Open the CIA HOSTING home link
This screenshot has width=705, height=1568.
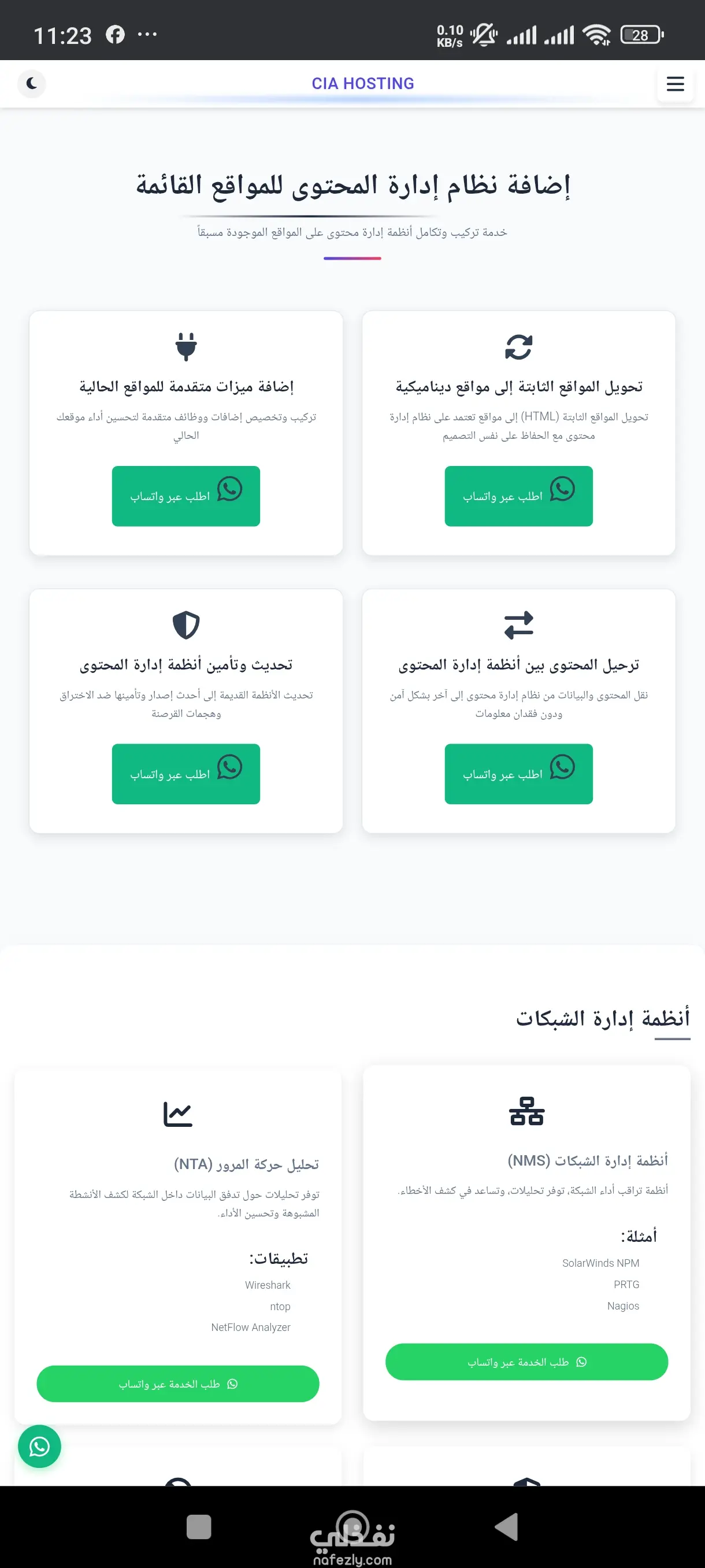pos(362,83)
